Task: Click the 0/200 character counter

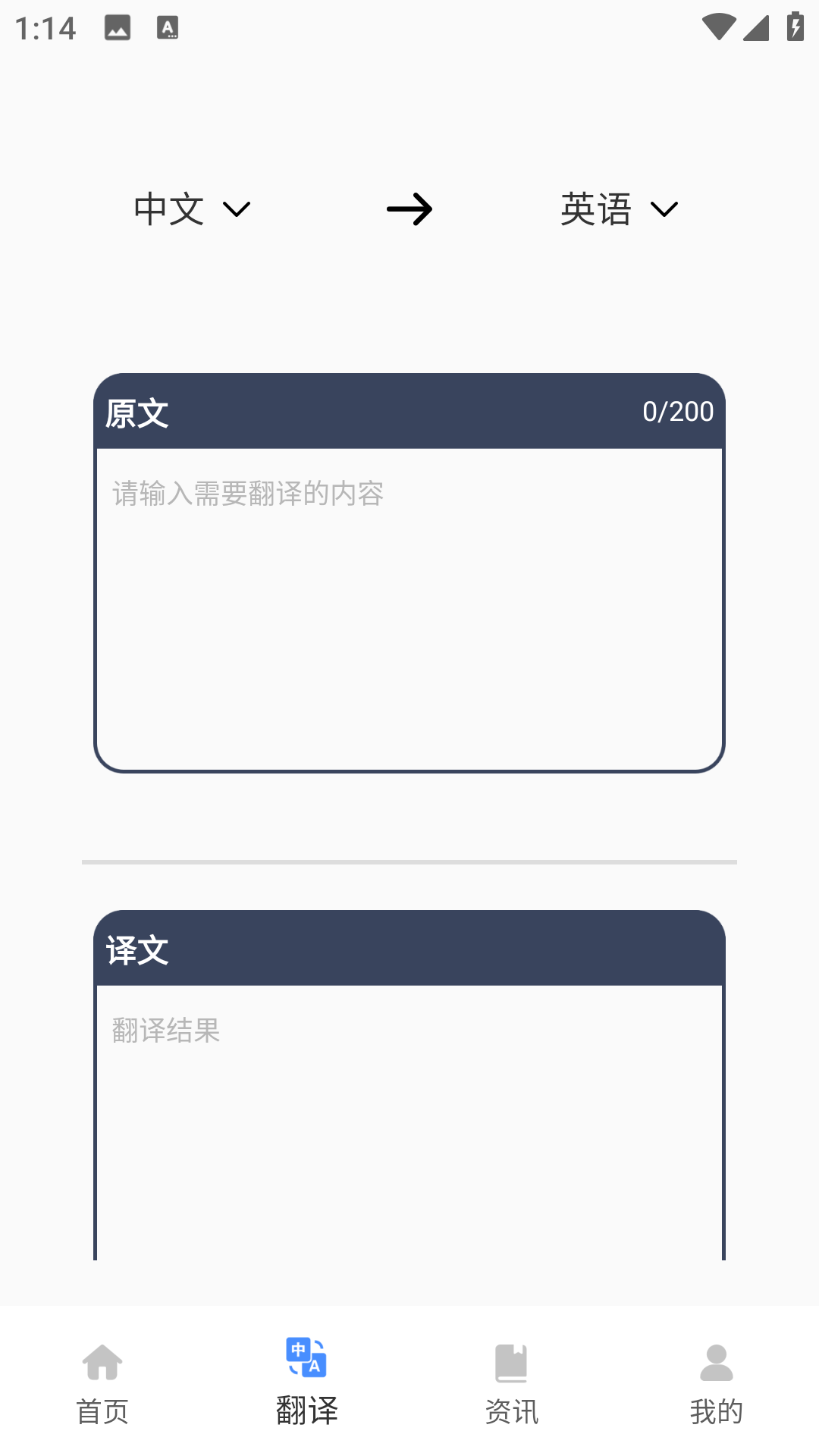Action: [x=677, y=412]
